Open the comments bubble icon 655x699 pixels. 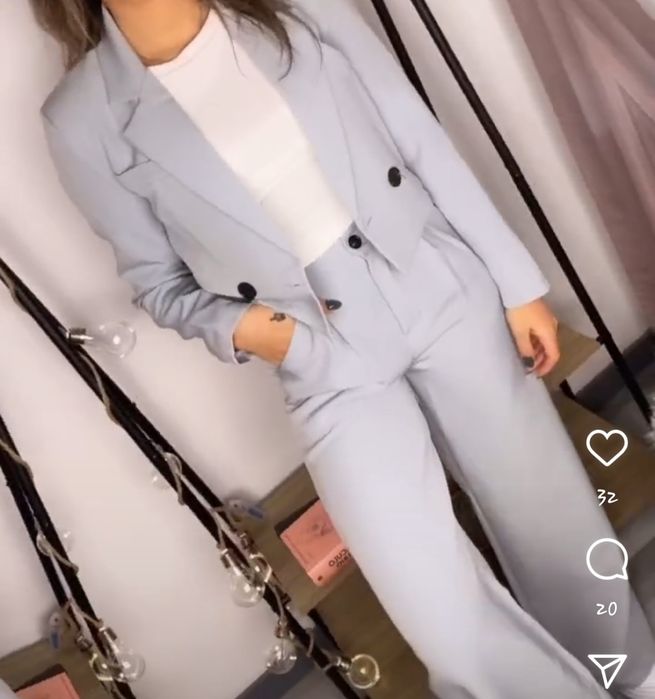606,560
